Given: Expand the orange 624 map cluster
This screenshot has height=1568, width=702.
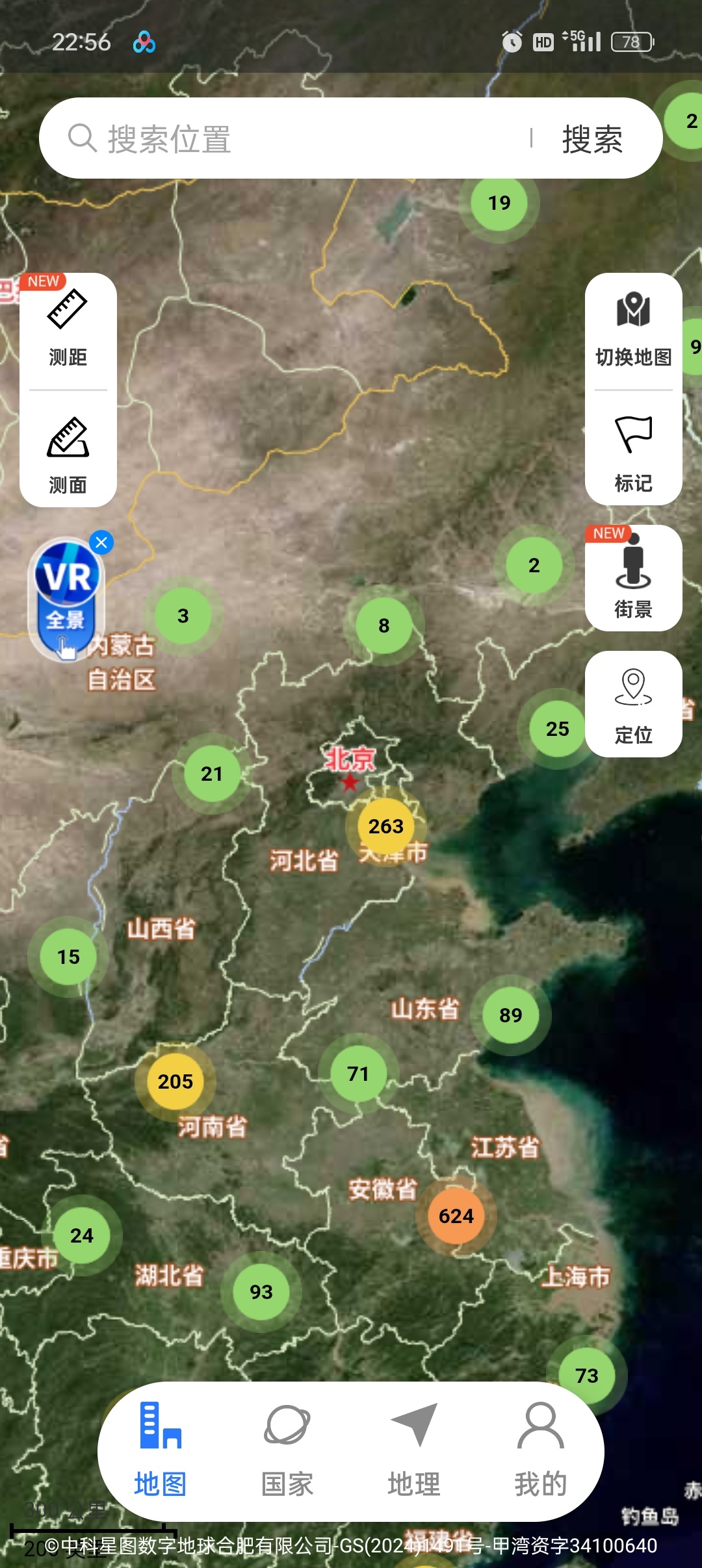Looking at the screenshot, I should tap(456, 1216).
